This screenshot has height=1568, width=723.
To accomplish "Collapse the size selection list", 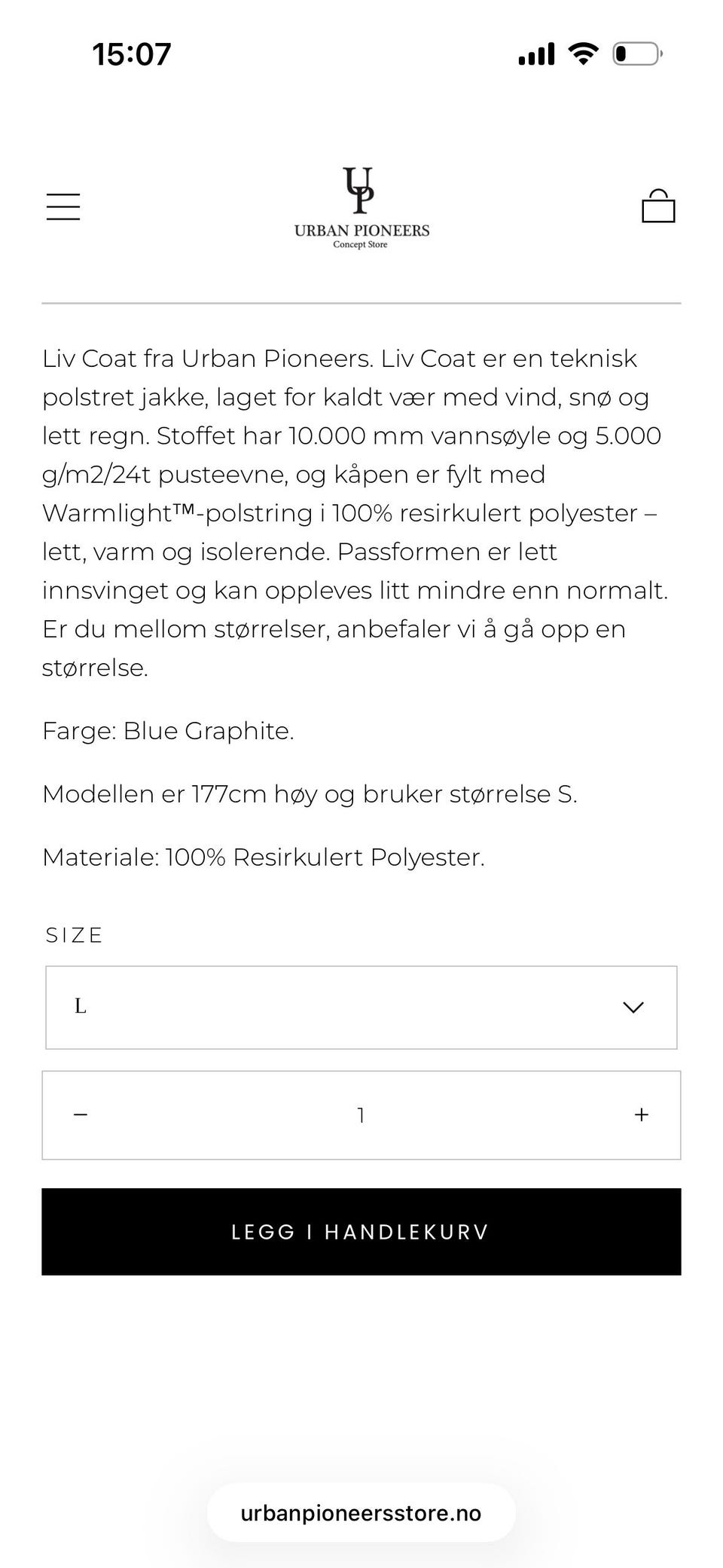I will pos(633,1007).
